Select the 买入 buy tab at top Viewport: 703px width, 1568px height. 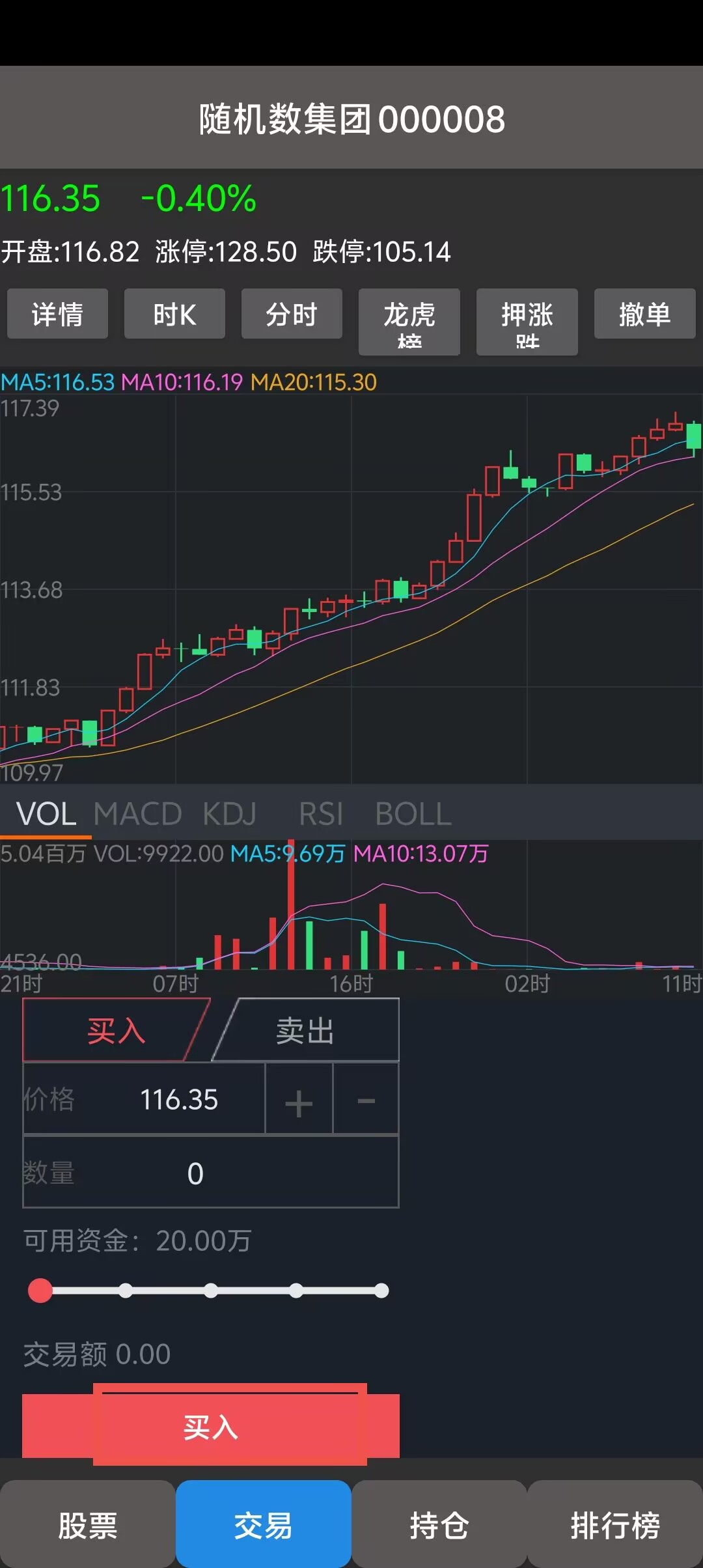point(117,1030)
